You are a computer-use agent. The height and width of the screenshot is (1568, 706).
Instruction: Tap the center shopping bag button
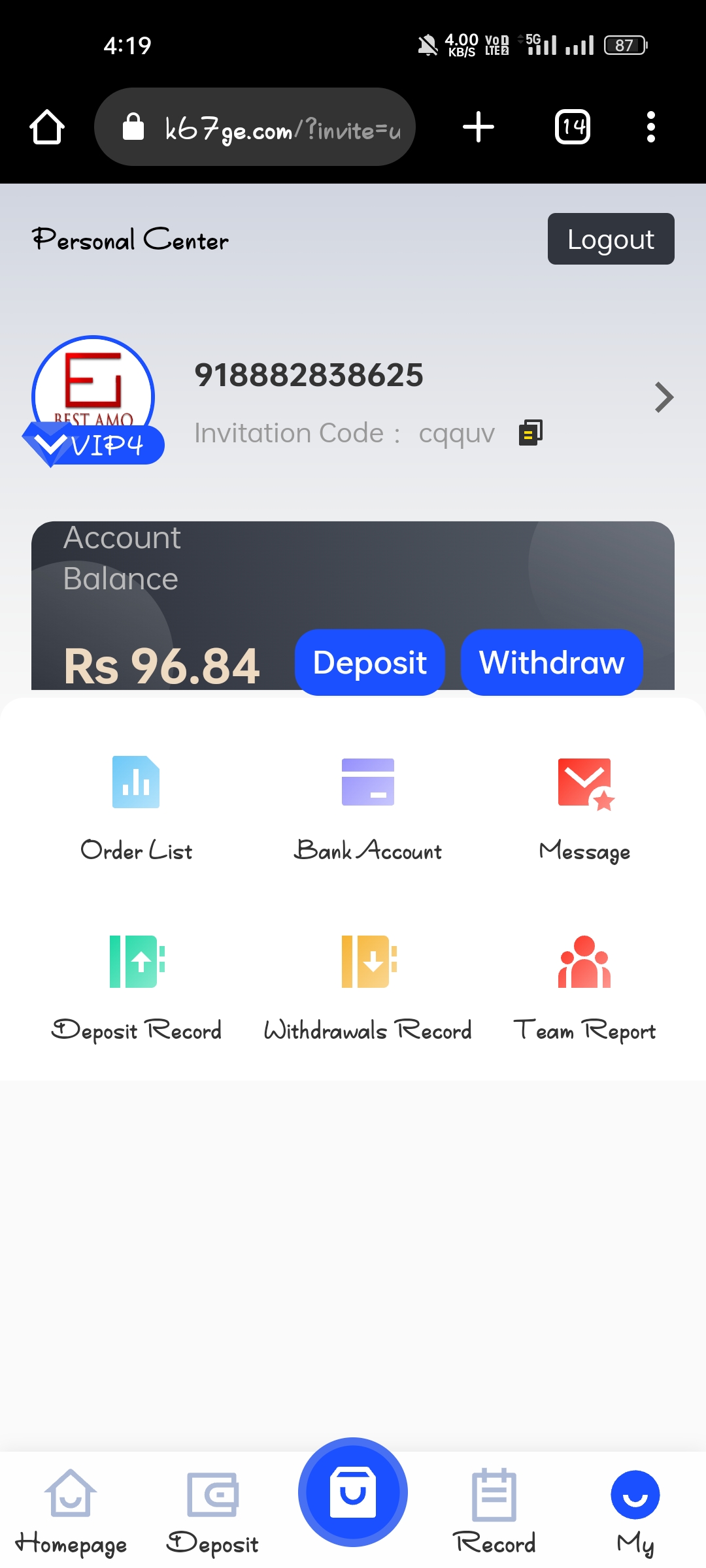353,1492
